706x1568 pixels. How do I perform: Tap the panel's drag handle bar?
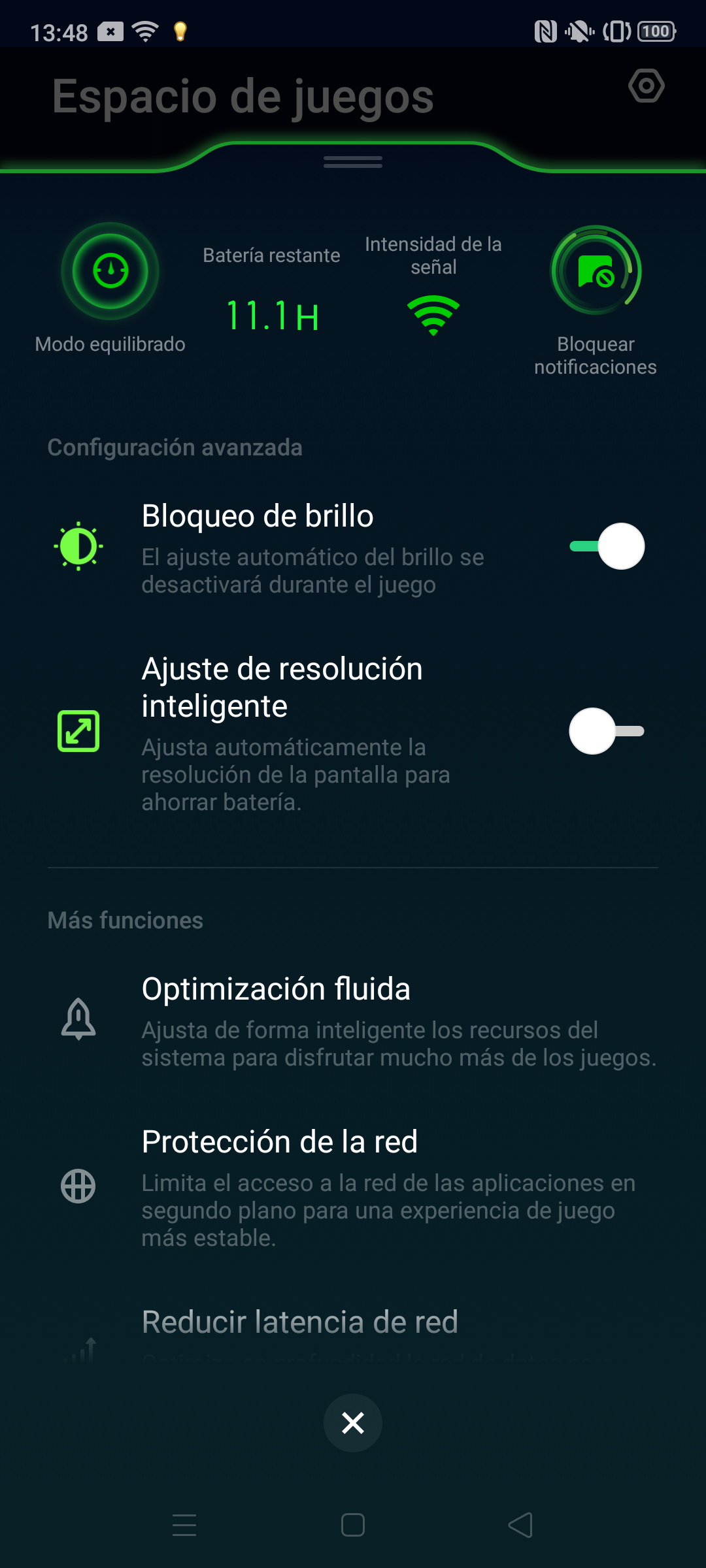click(x=353, y=162)
